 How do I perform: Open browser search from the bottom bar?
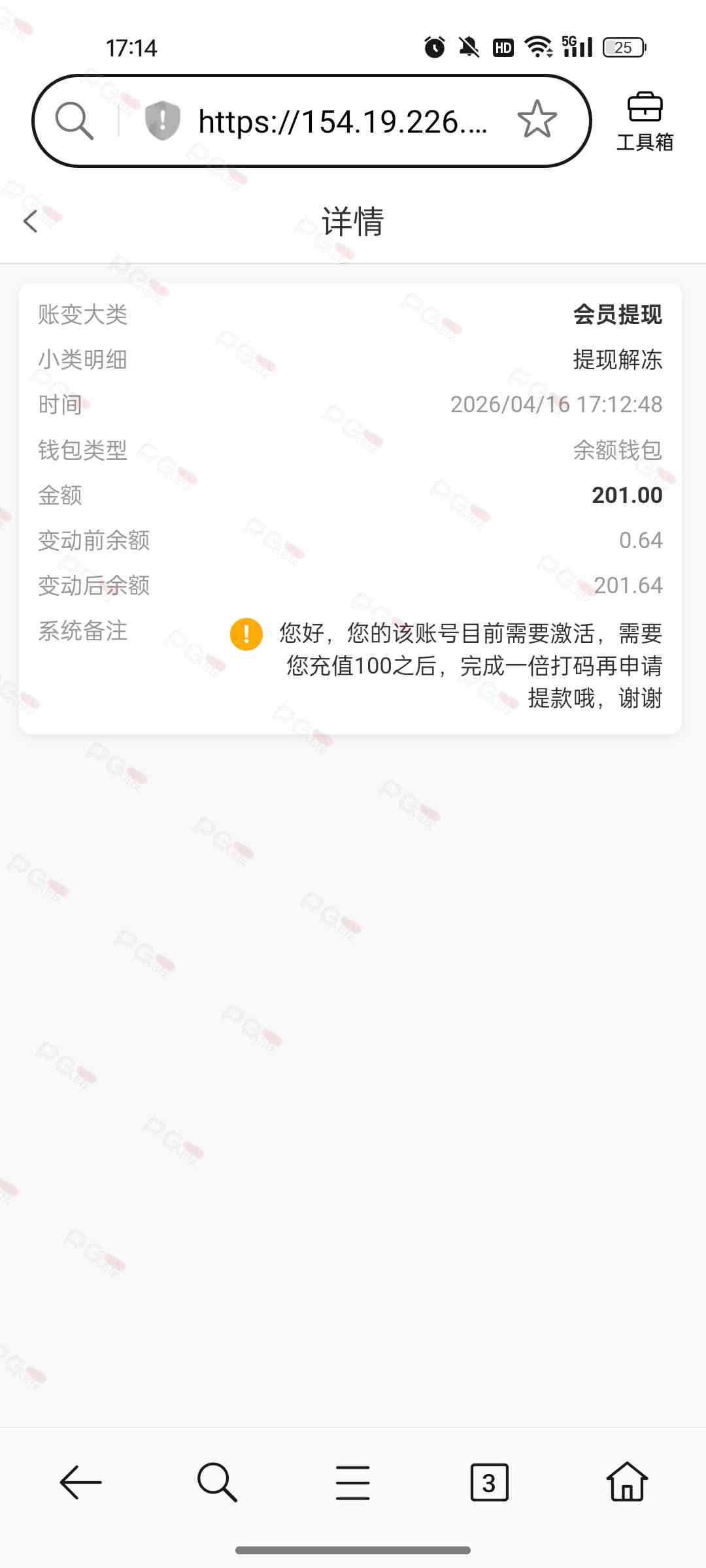pyautogui.click(x=217, y=1482)
